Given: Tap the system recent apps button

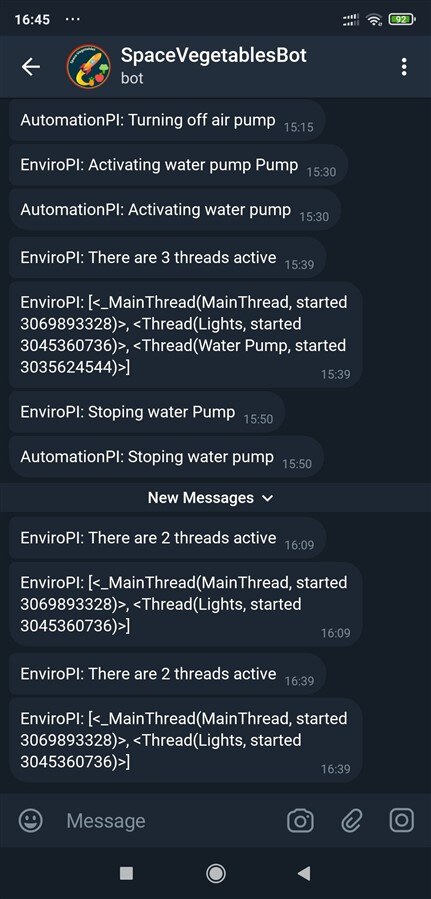Looking at the screenshot, I should coord(127,873).
